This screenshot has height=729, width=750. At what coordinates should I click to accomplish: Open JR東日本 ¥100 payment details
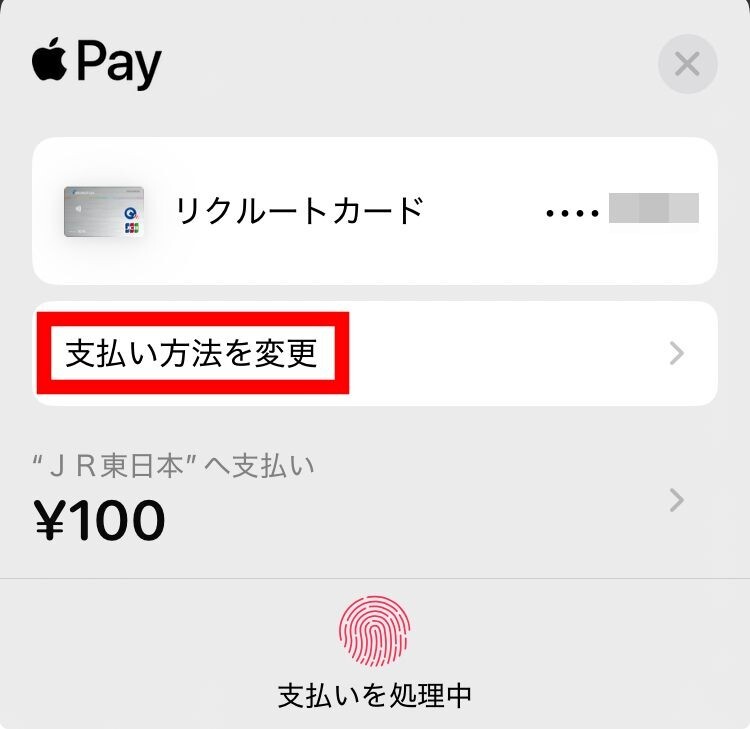pyautogui.click(x=375, y=500)
